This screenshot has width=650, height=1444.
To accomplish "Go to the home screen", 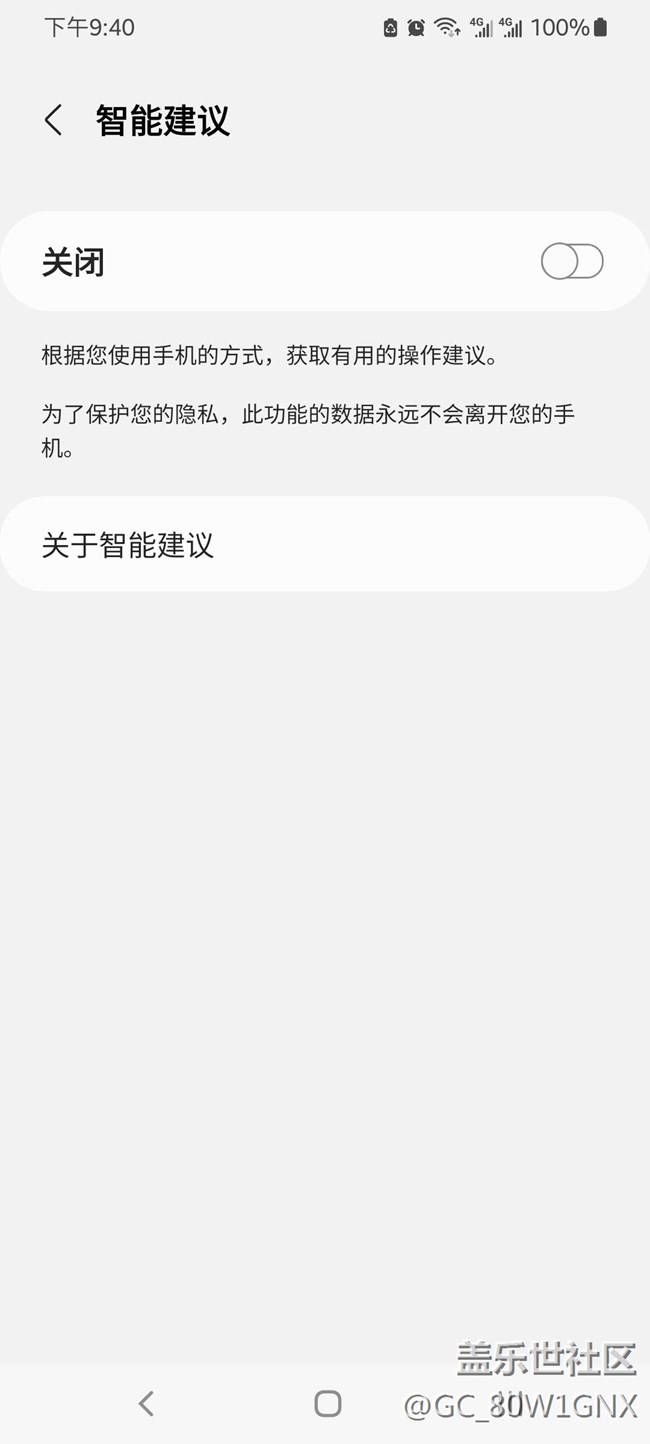I will tap(327, 1403).
